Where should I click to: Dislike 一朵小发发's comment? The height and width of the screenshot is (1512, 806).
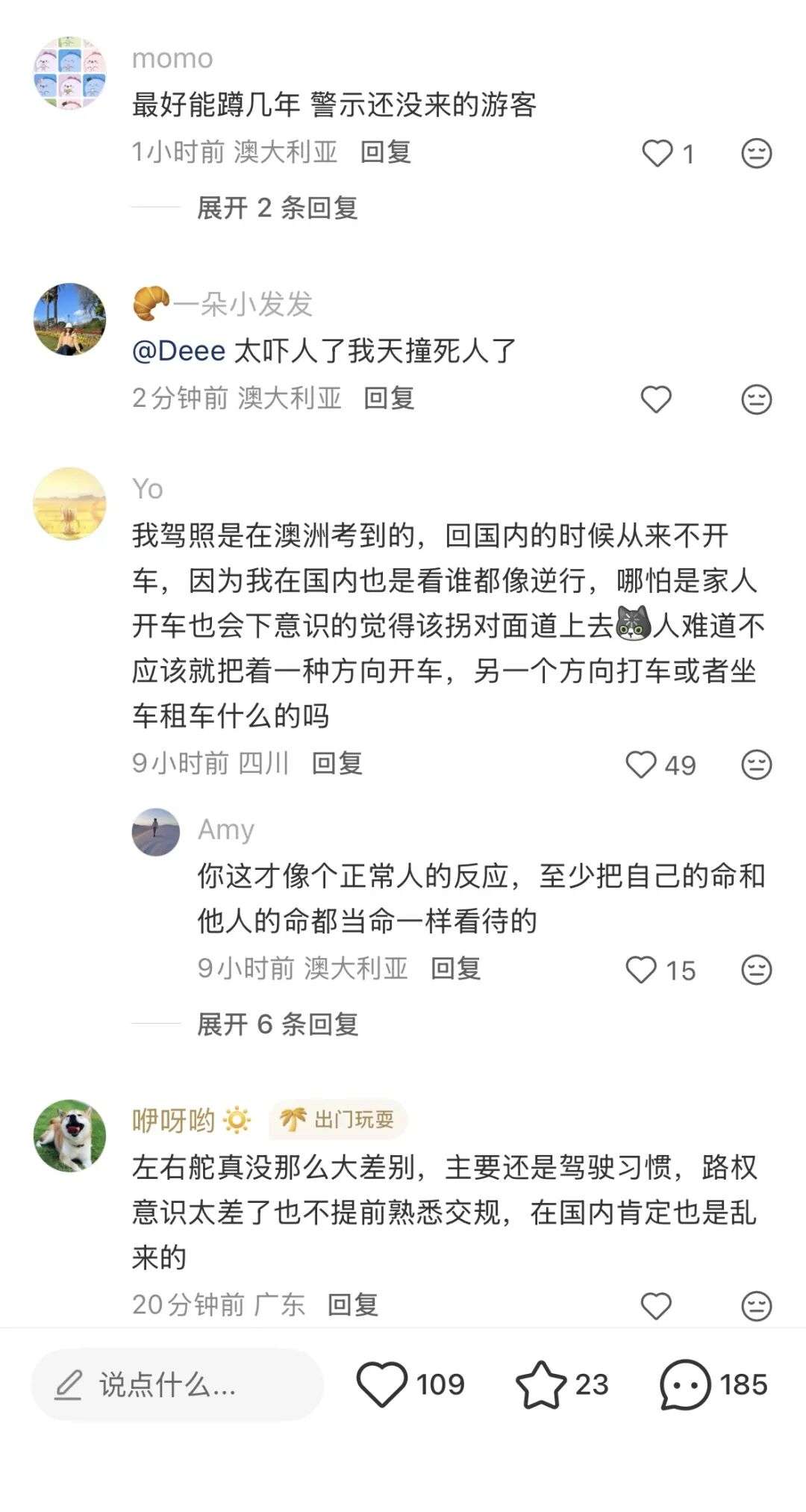click(x=756, y=399)
